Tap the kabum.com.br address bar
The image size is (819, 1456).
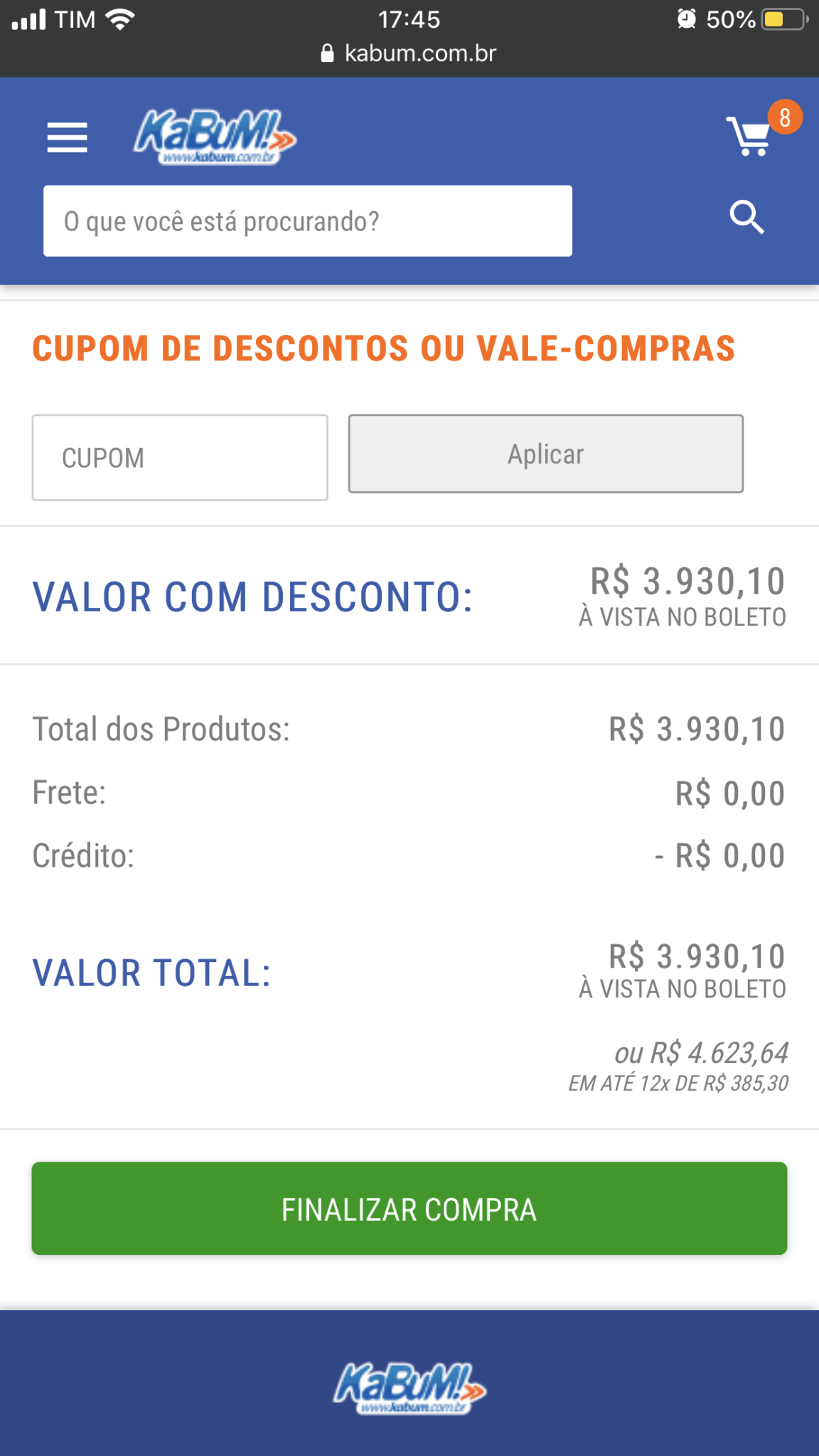point(409,53)
